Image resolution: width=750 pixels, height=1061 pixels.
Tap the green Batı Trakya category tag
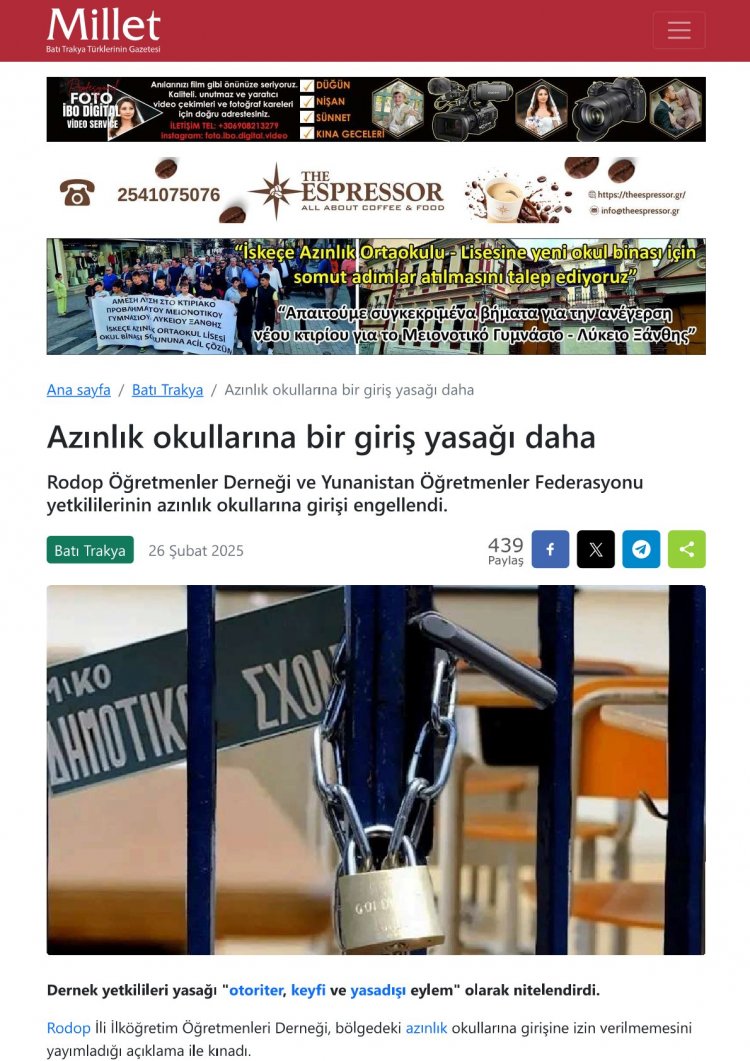(x=89, y=550)
